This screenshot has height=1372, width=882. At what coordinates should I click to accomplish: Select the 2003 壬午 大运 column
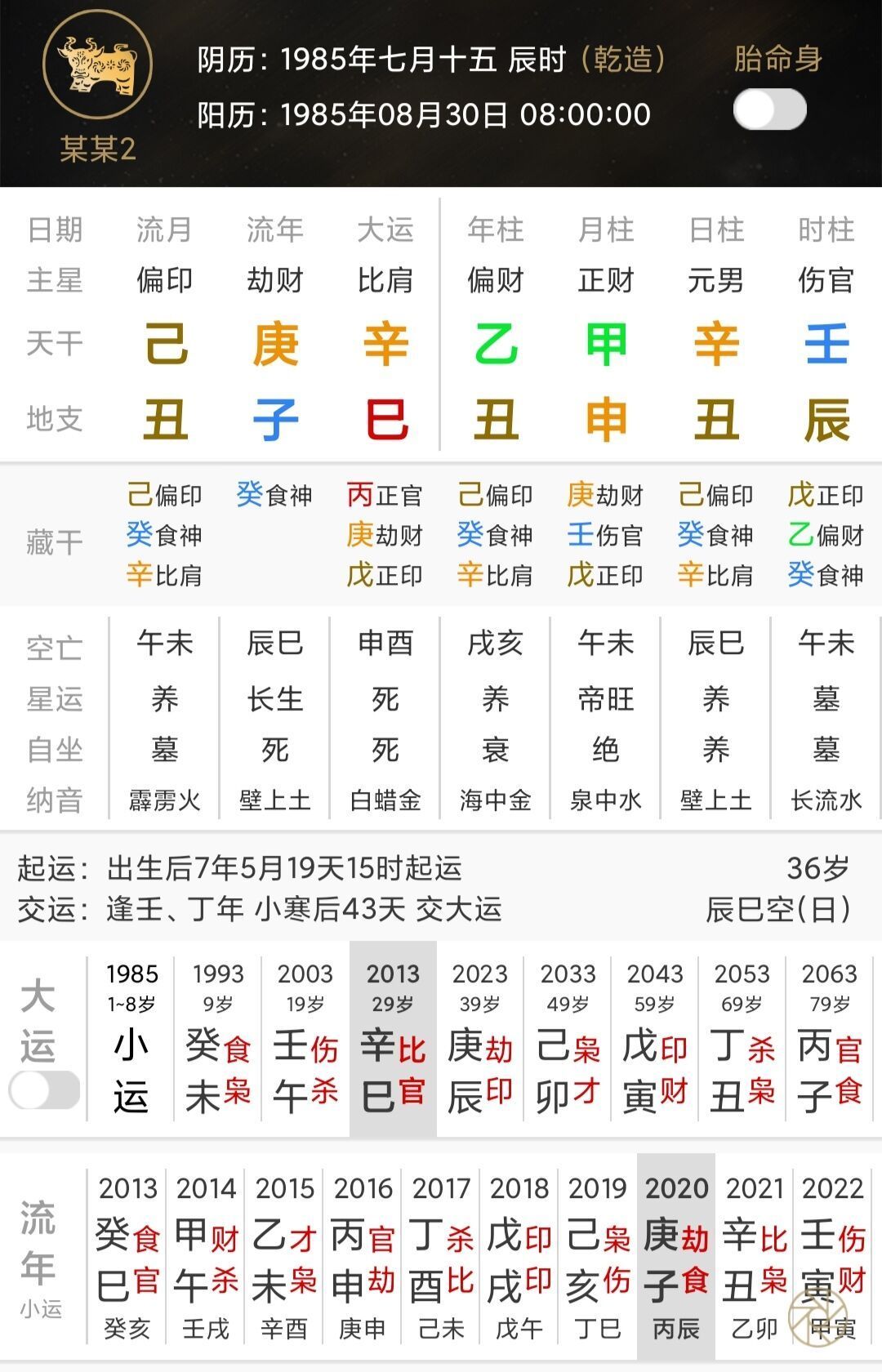pos(305,1039)
